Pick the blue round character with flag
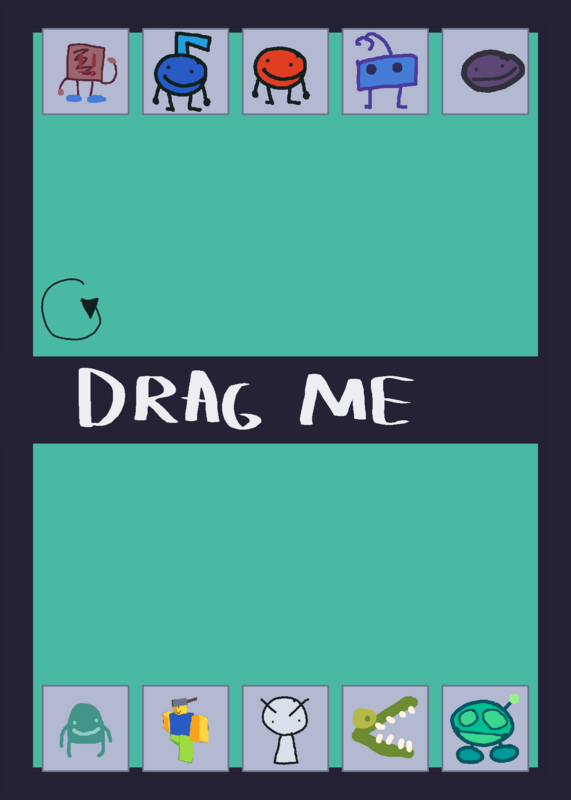Screen dimensions: 571x800 [x=186, y=71]
